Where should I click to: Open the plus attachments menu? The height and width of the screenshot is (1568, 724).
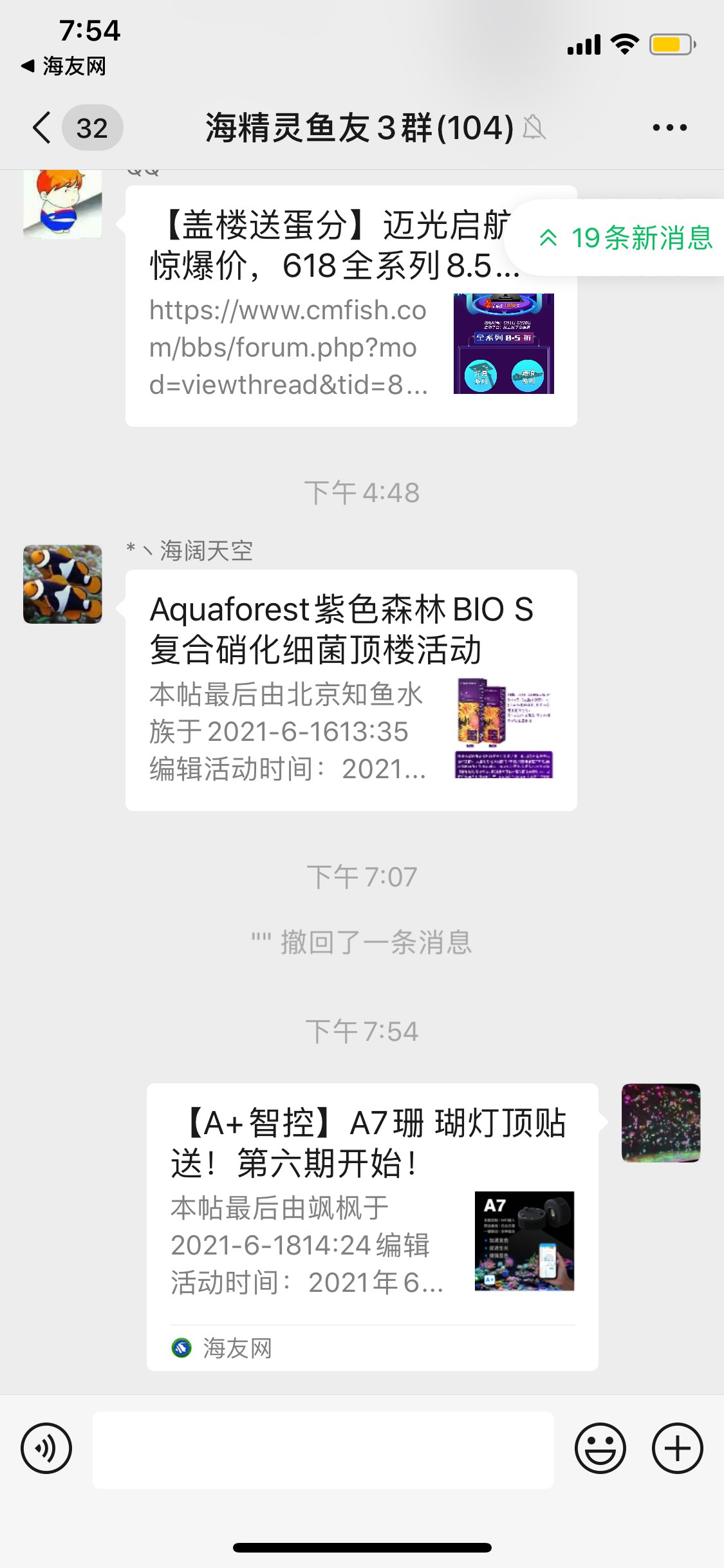(677, 1448)
